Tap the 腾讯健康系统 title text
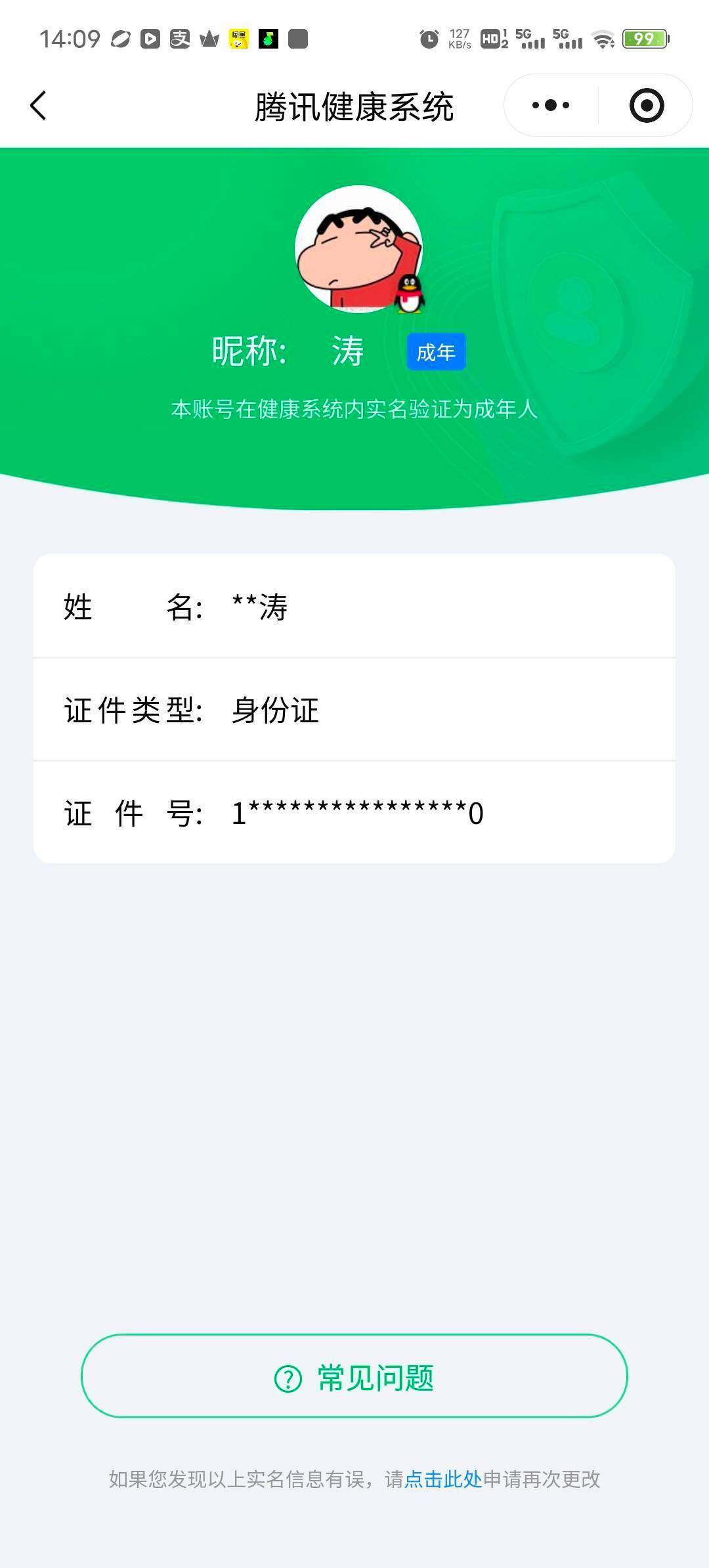Viewport: 709px width, 1568px height. pyautogui.click(x=354, y=105)
